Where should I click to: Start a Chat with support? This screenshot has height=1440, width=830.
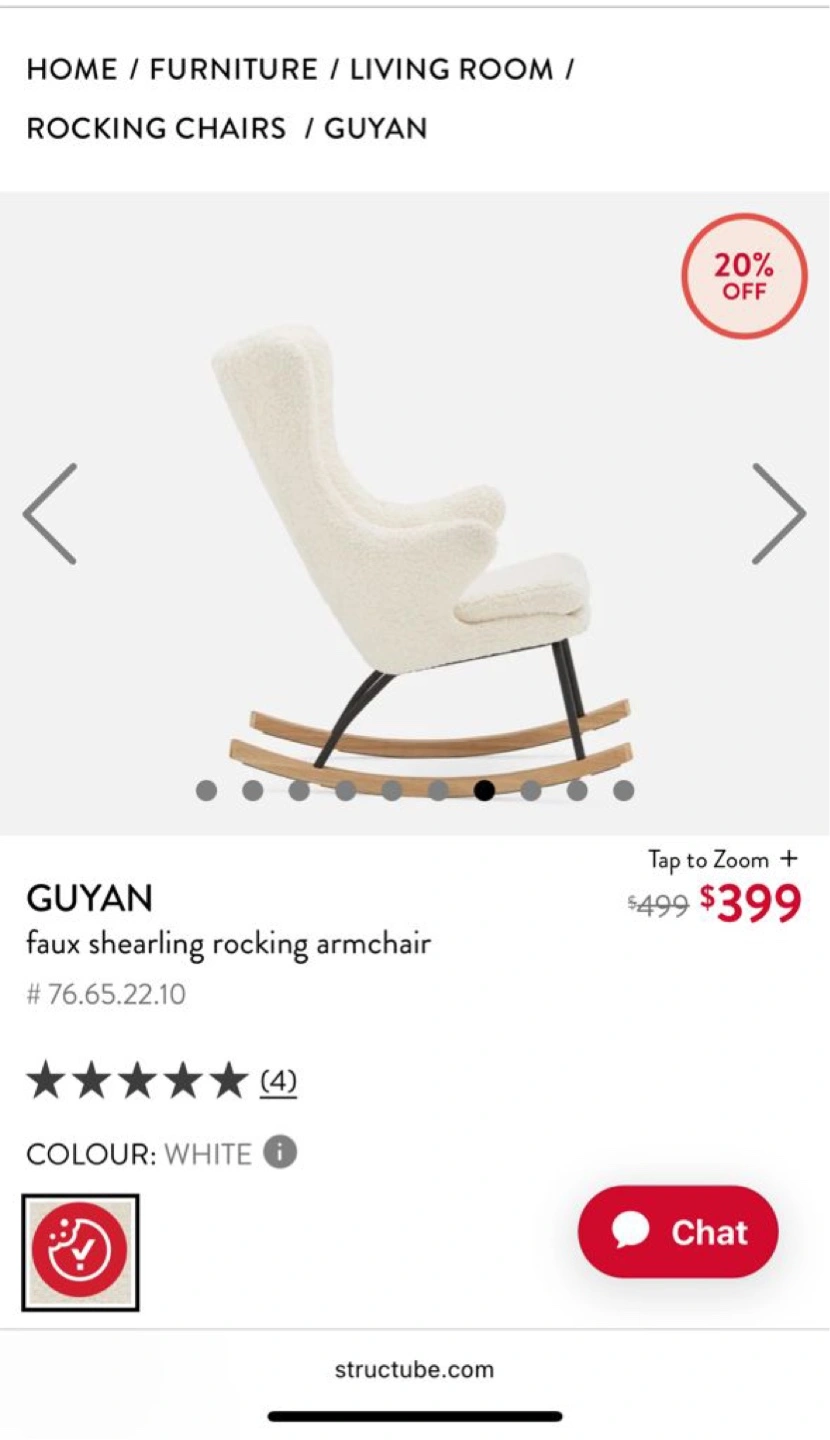pyautogui.click(x=678, y=1232)
